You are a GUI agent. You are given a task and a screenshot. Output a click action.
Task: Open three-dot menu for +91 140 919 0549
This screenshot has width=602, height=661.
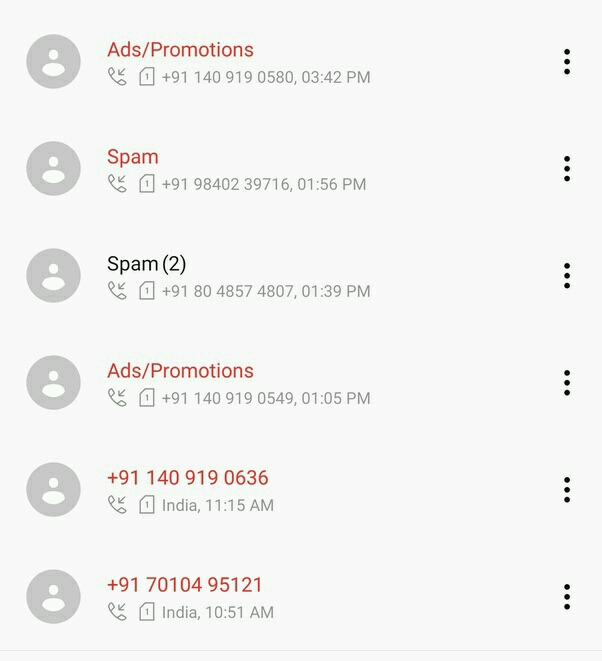pyautogui.click(x=567, y=383)
